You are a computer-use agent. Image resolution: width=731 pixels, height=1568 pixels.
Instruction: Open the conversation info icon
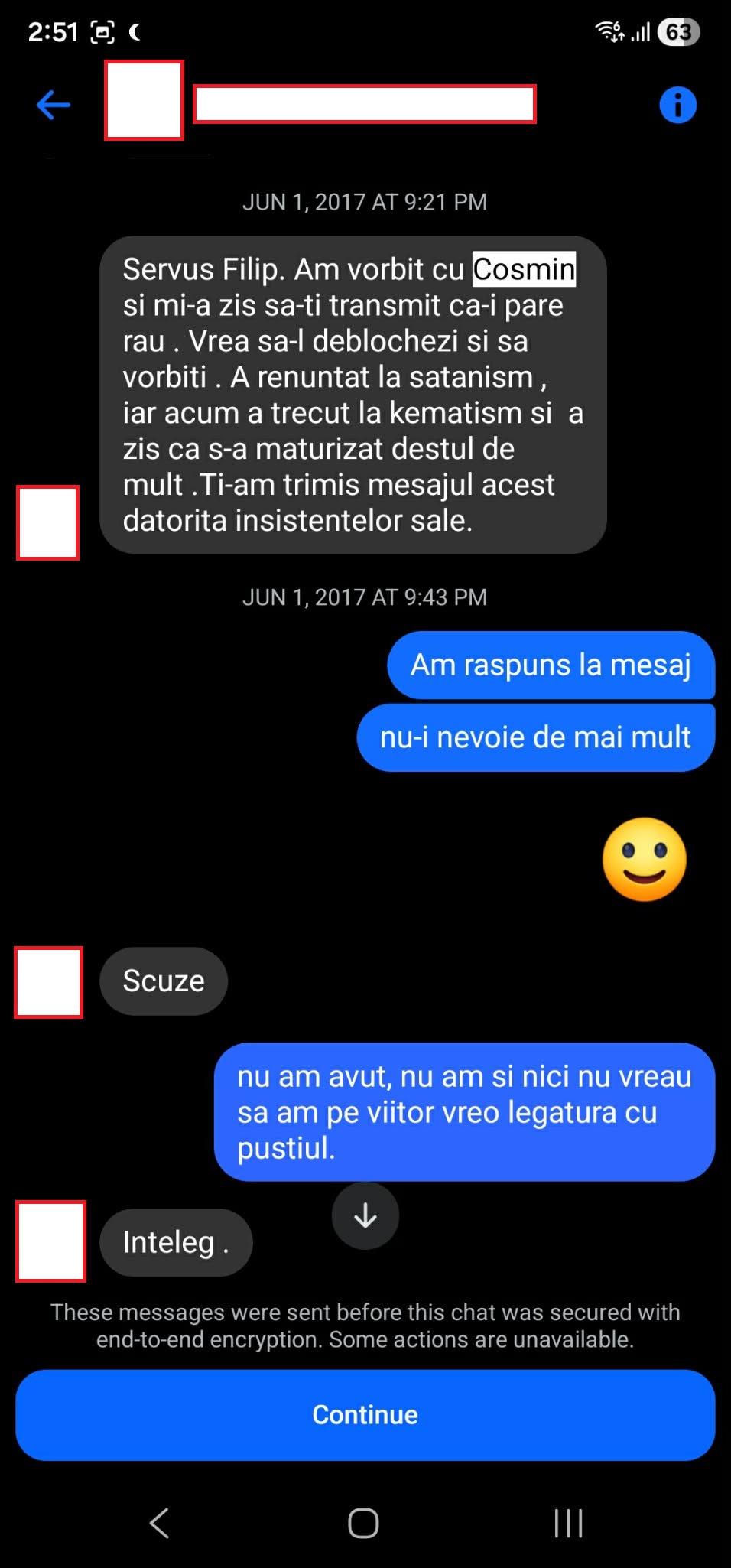[x=677, y=105]
